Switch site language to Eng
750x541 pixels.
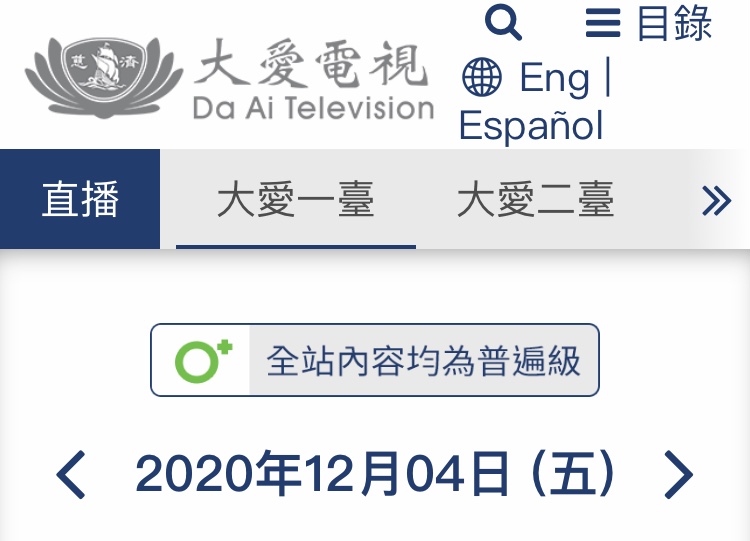click(x=553, y=77)
